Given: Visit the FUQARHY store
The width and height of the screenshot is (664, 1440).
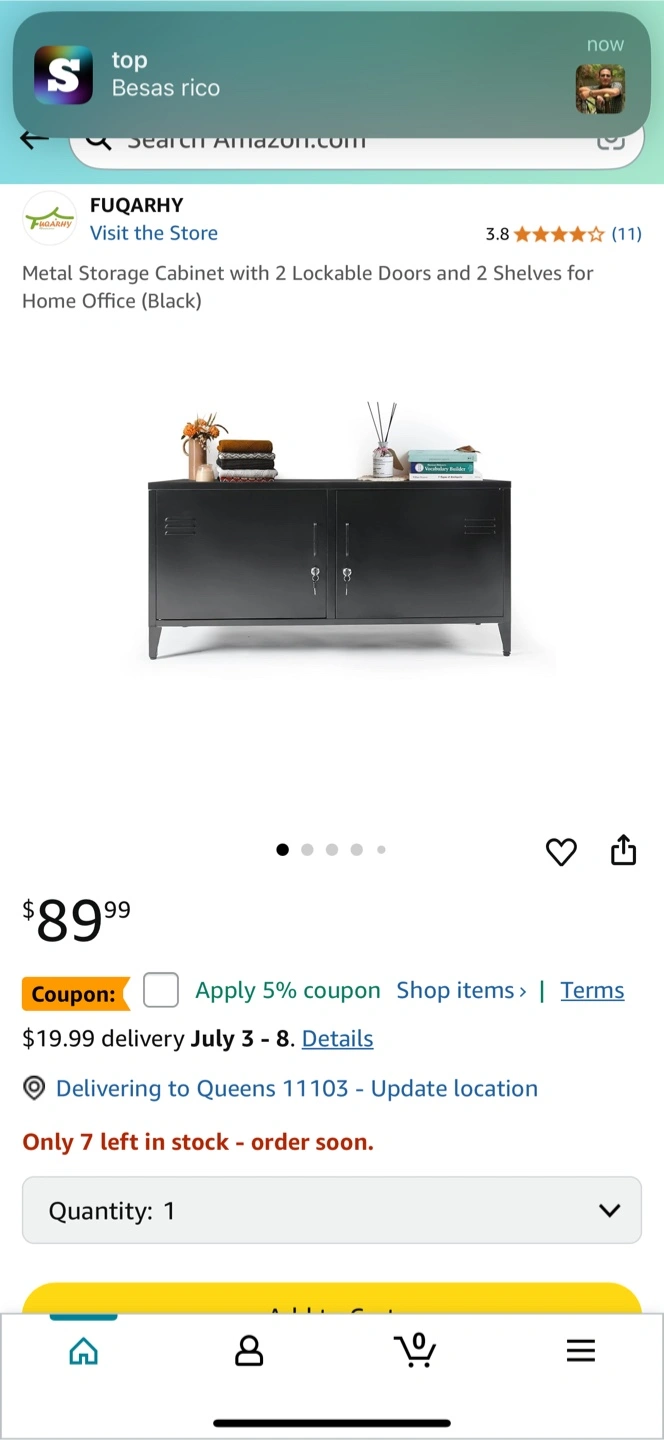Looking at the screenshot, I should point(153,233).
